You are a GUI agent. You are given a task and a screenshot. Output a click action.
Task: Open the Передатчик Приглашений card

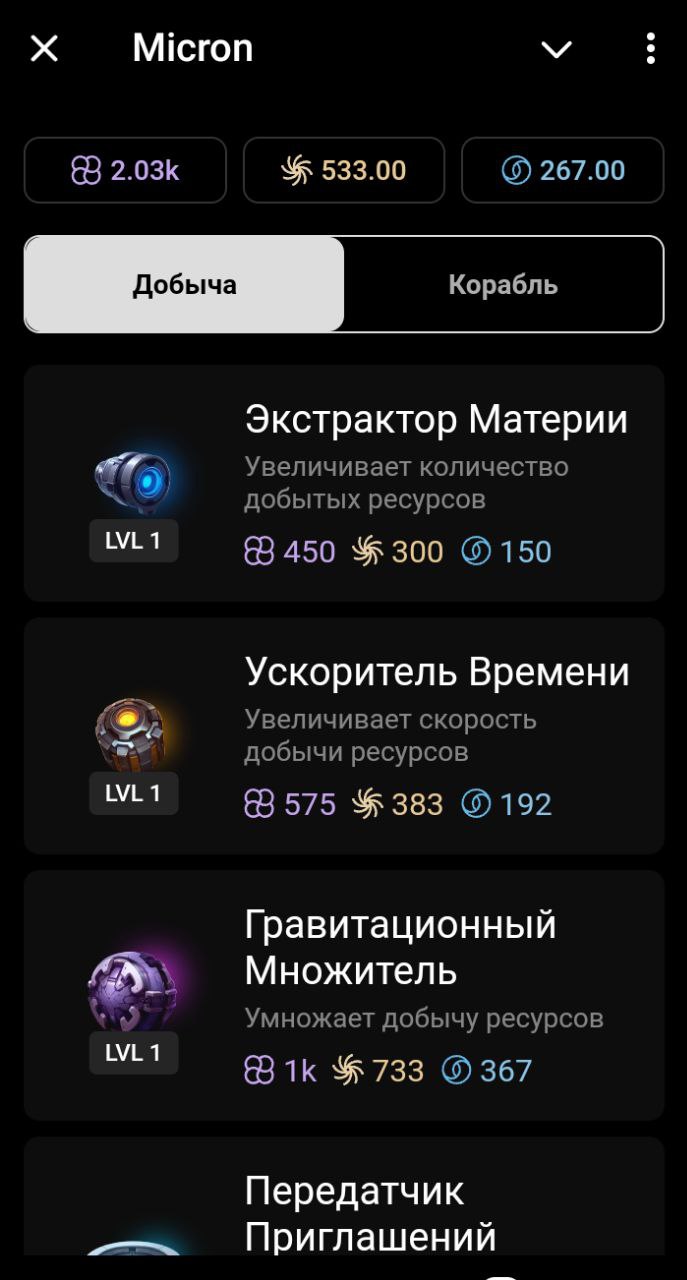[343, 1200]
